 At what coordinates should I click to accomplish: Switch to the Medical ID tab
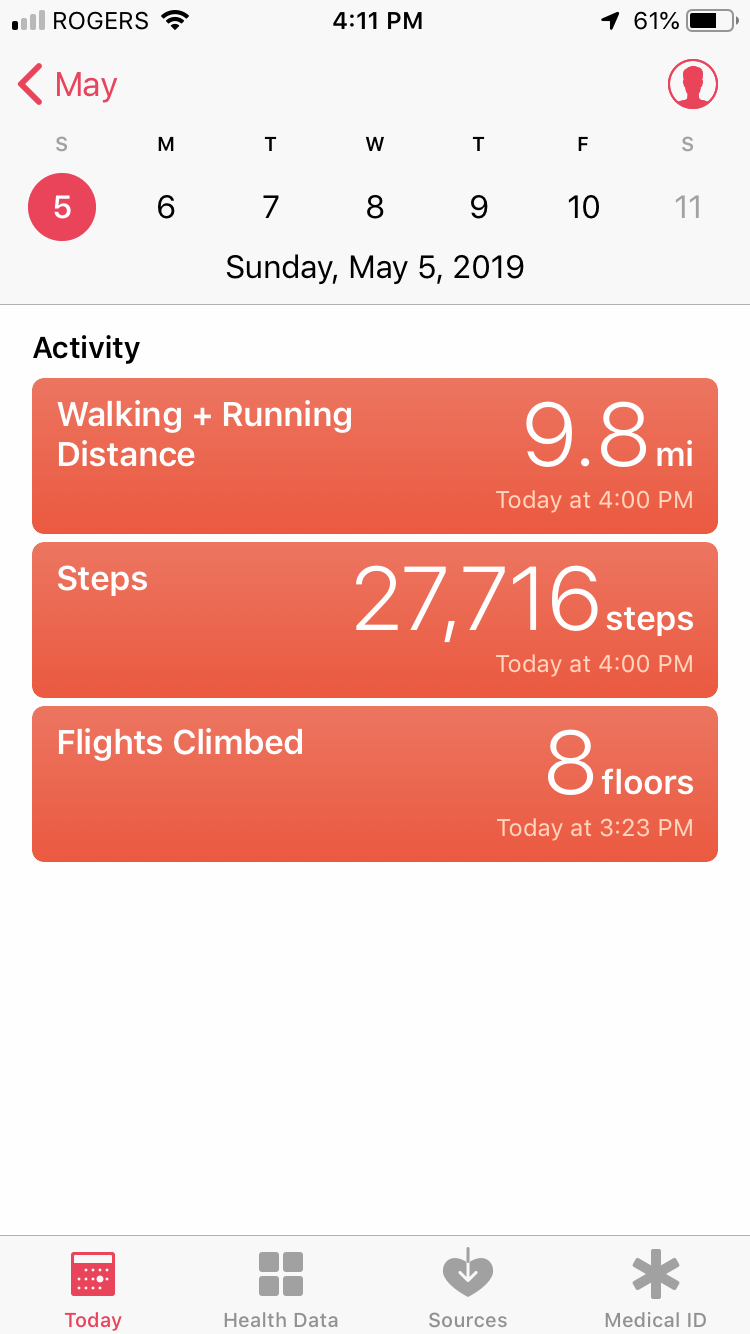click(656, 1288)
